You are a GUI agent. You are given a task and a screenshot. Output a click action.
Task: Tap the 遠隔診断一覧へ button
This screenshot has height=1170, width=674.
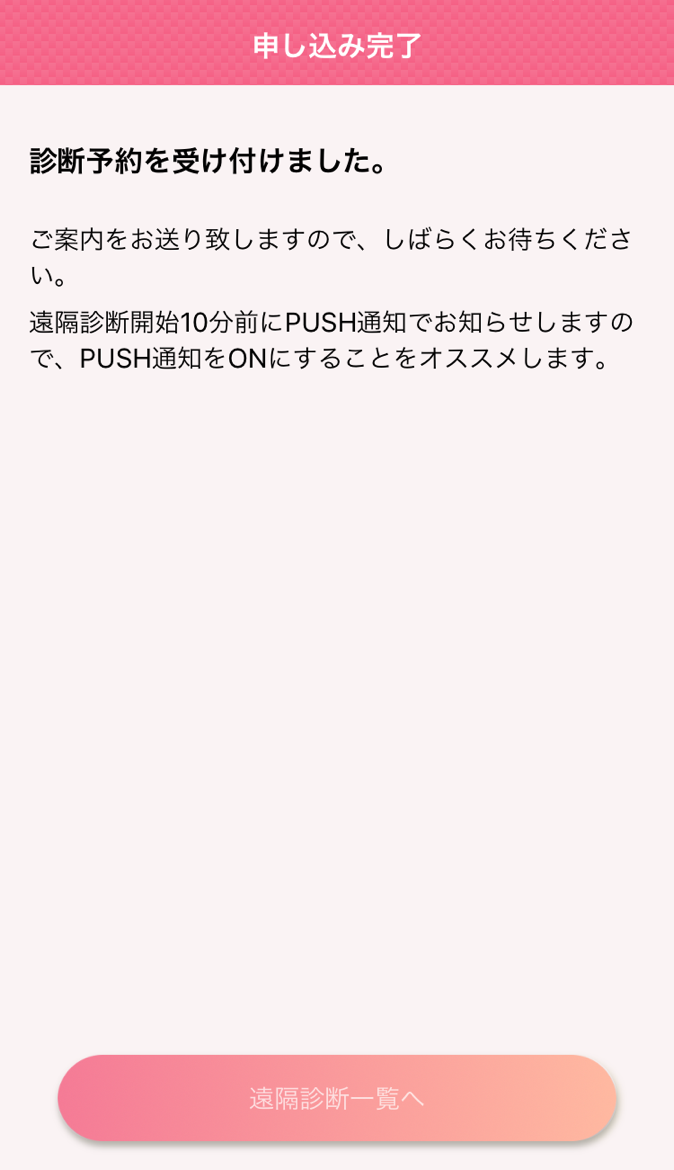[x=337, y=1098]
